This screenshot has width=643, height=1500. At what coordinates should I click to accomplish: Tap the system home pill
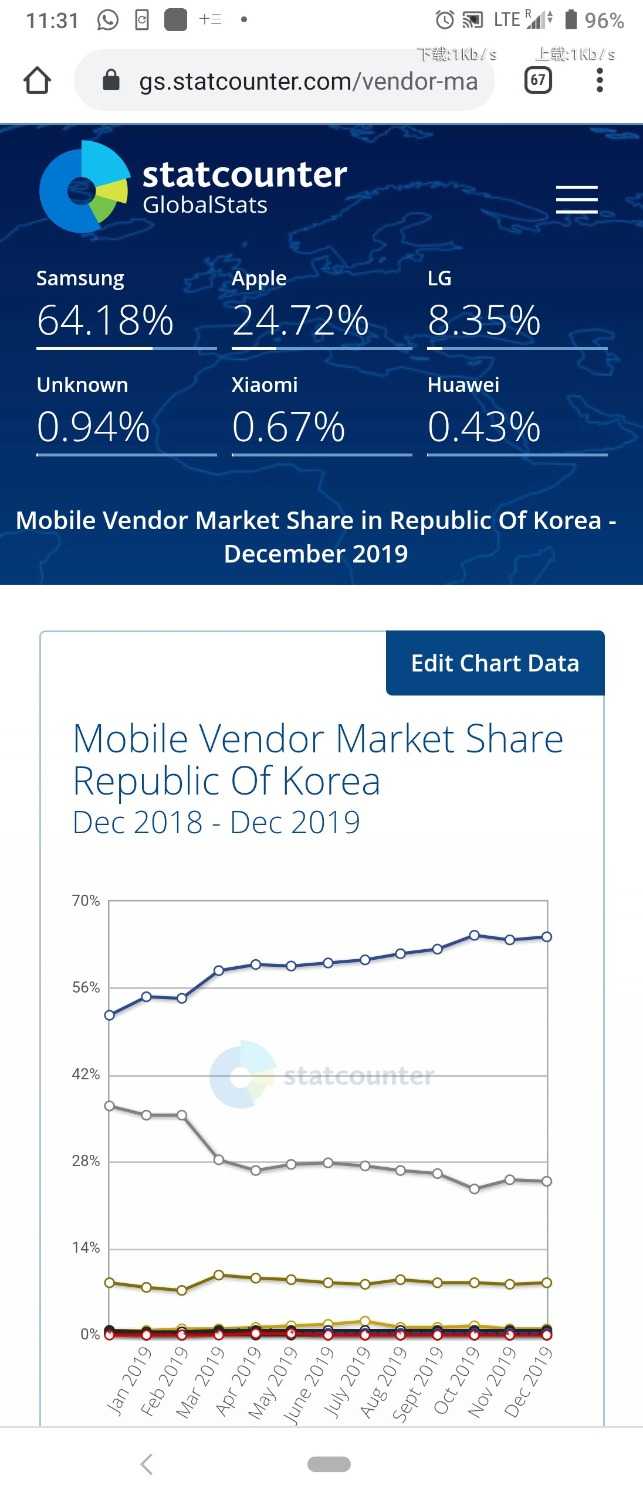click(329, 1464)
